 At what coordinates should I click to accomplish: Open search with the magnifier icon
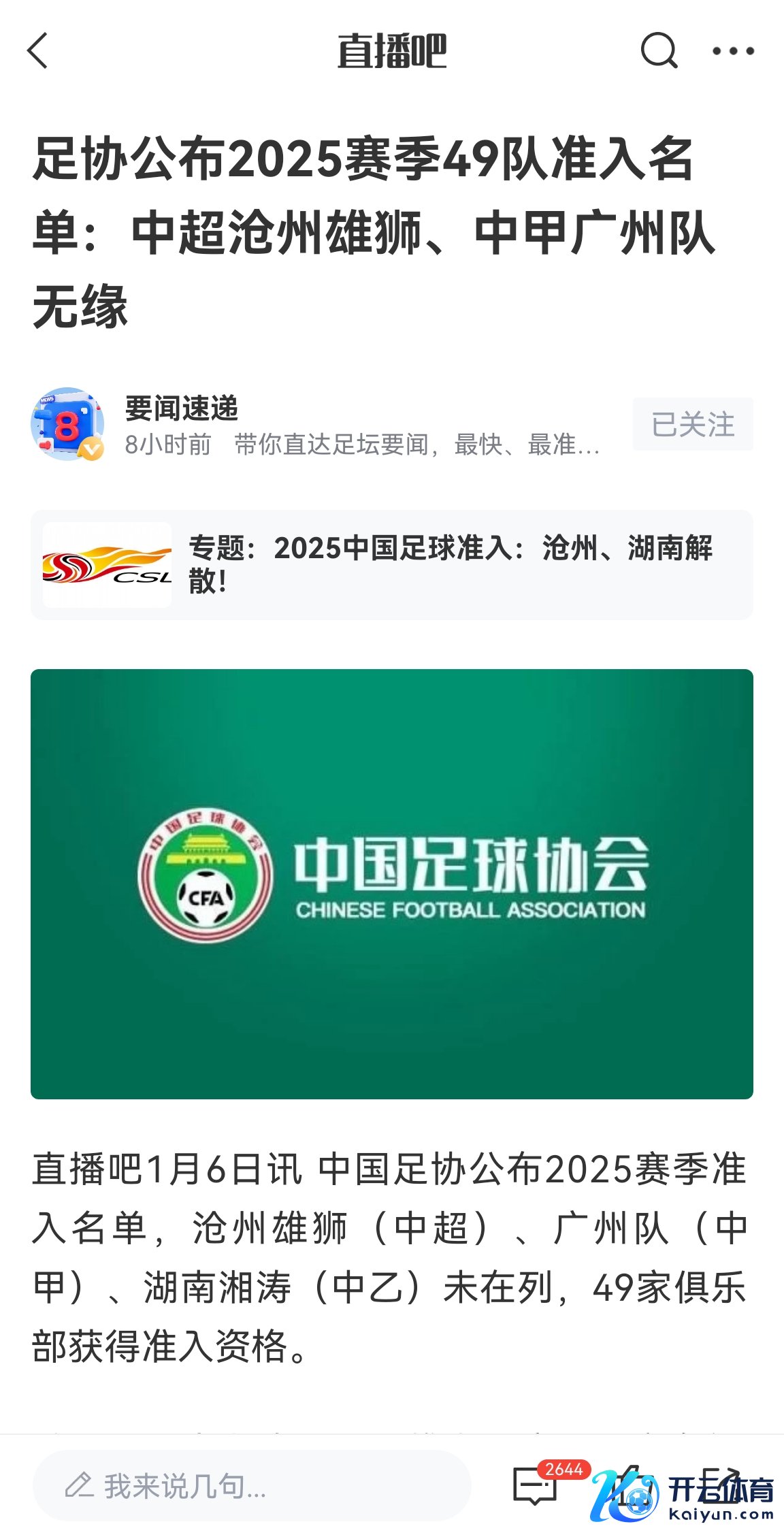click(x=659, y=51)
